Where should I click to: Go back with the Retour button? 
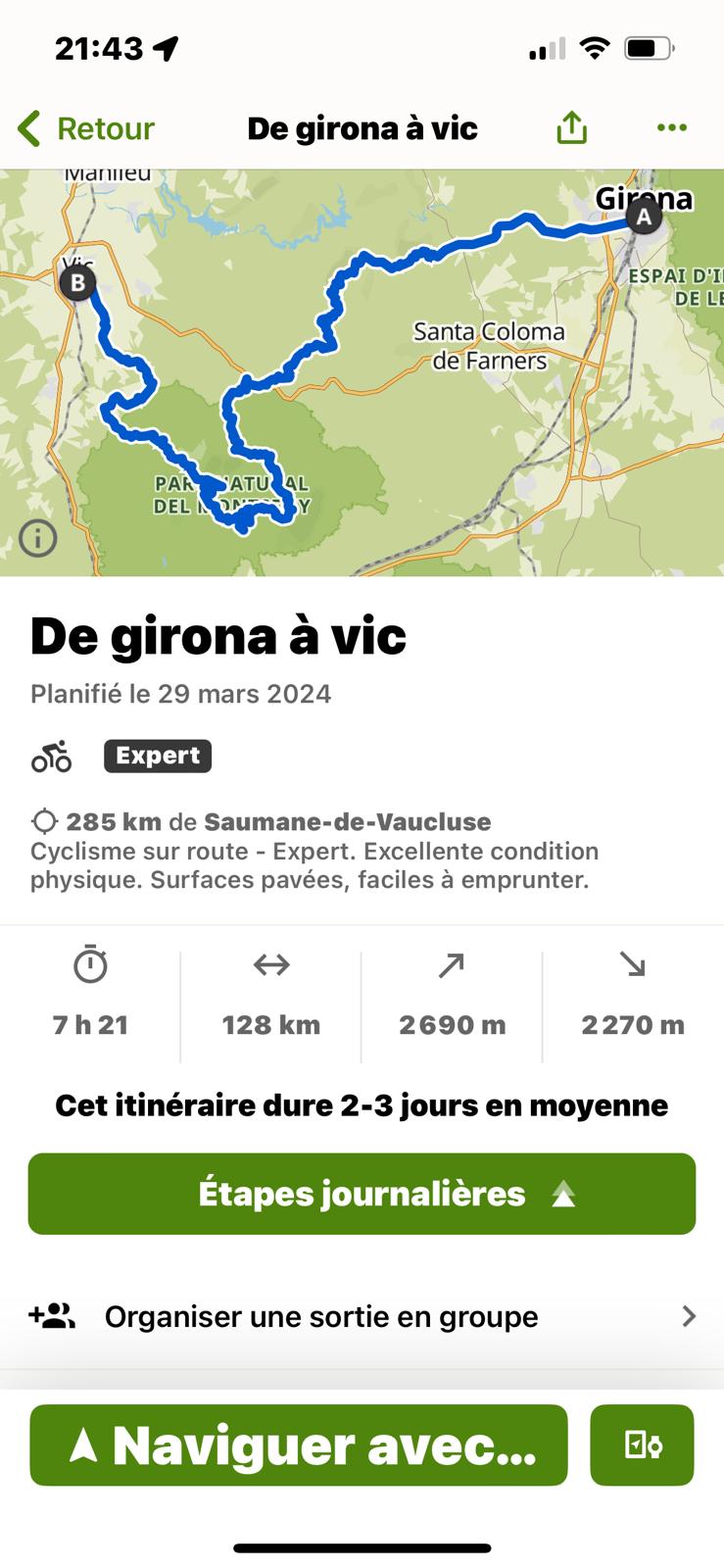pyautogui.click(x=86, y=128)
